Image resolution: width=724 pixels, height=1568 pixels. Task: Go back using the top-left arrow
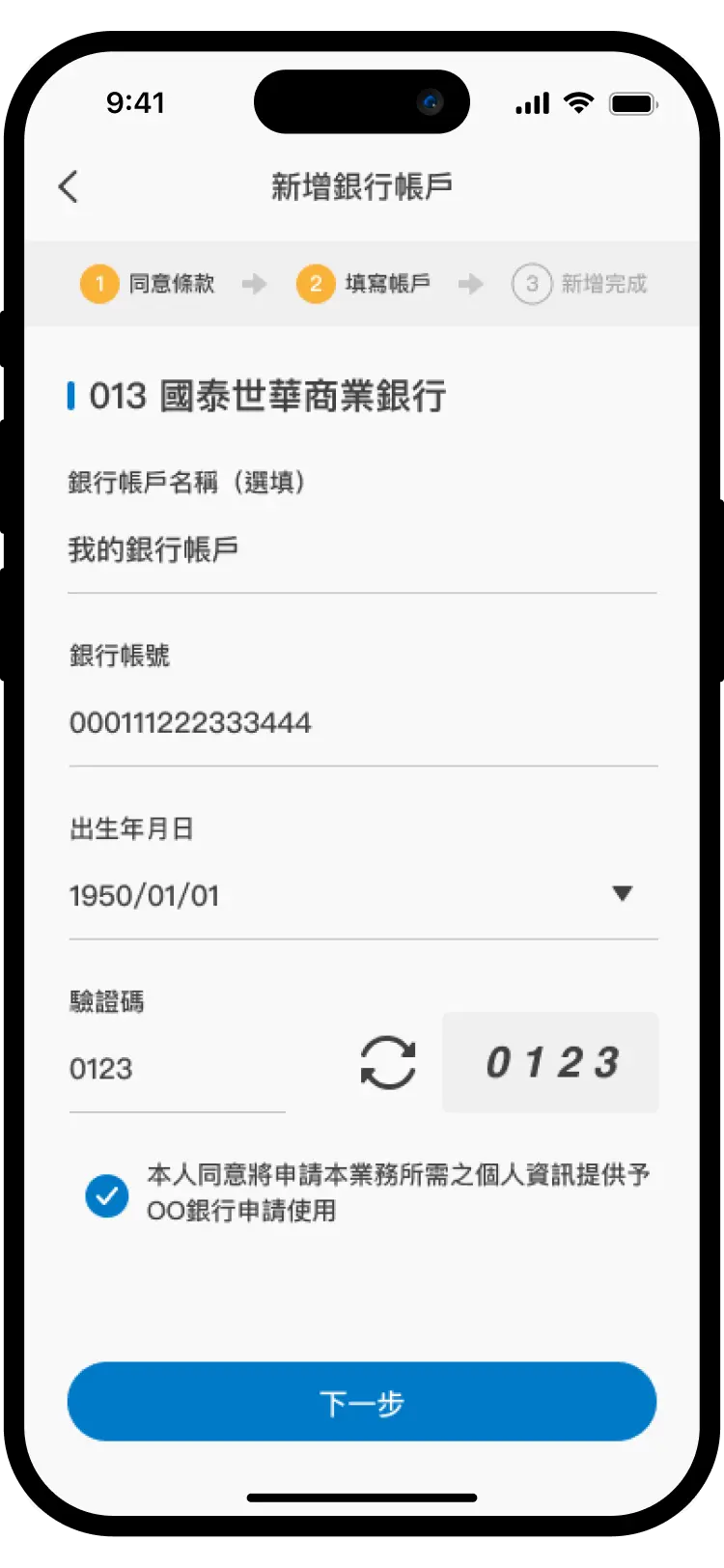[68, 186]
